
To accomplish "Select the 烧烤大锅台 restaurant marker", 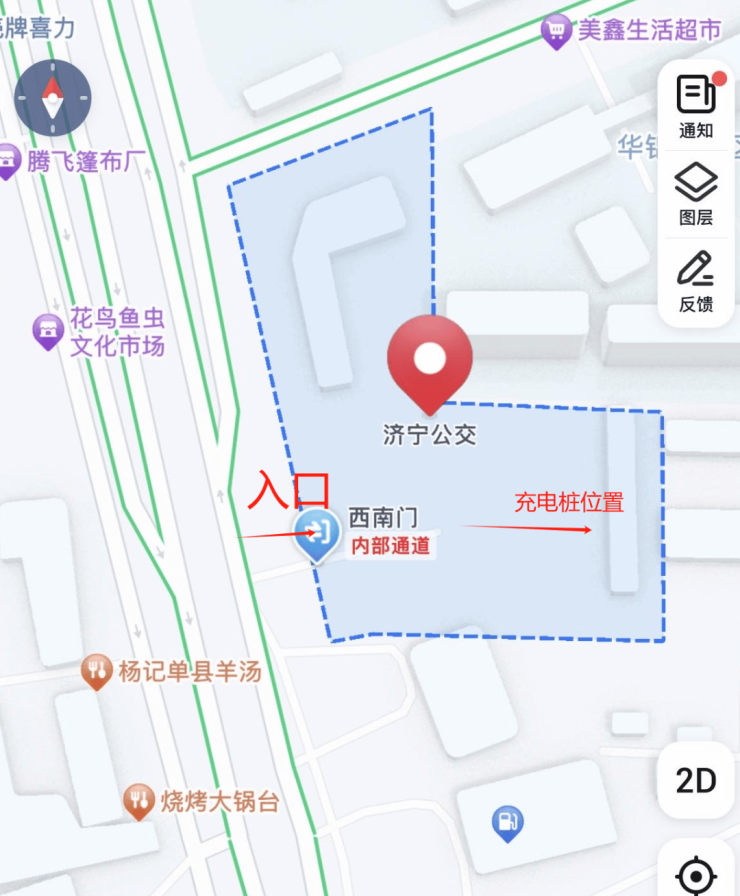I will [x=138, y=799].
